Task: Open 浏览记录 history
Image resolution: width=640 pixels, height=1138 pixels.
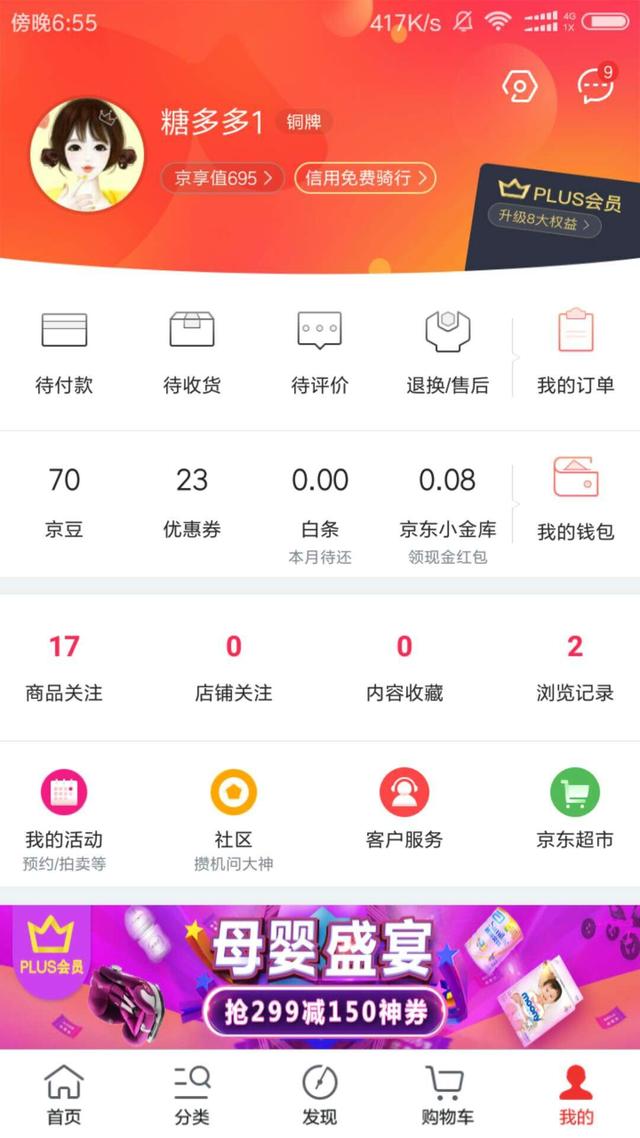Action: point(575,667)
